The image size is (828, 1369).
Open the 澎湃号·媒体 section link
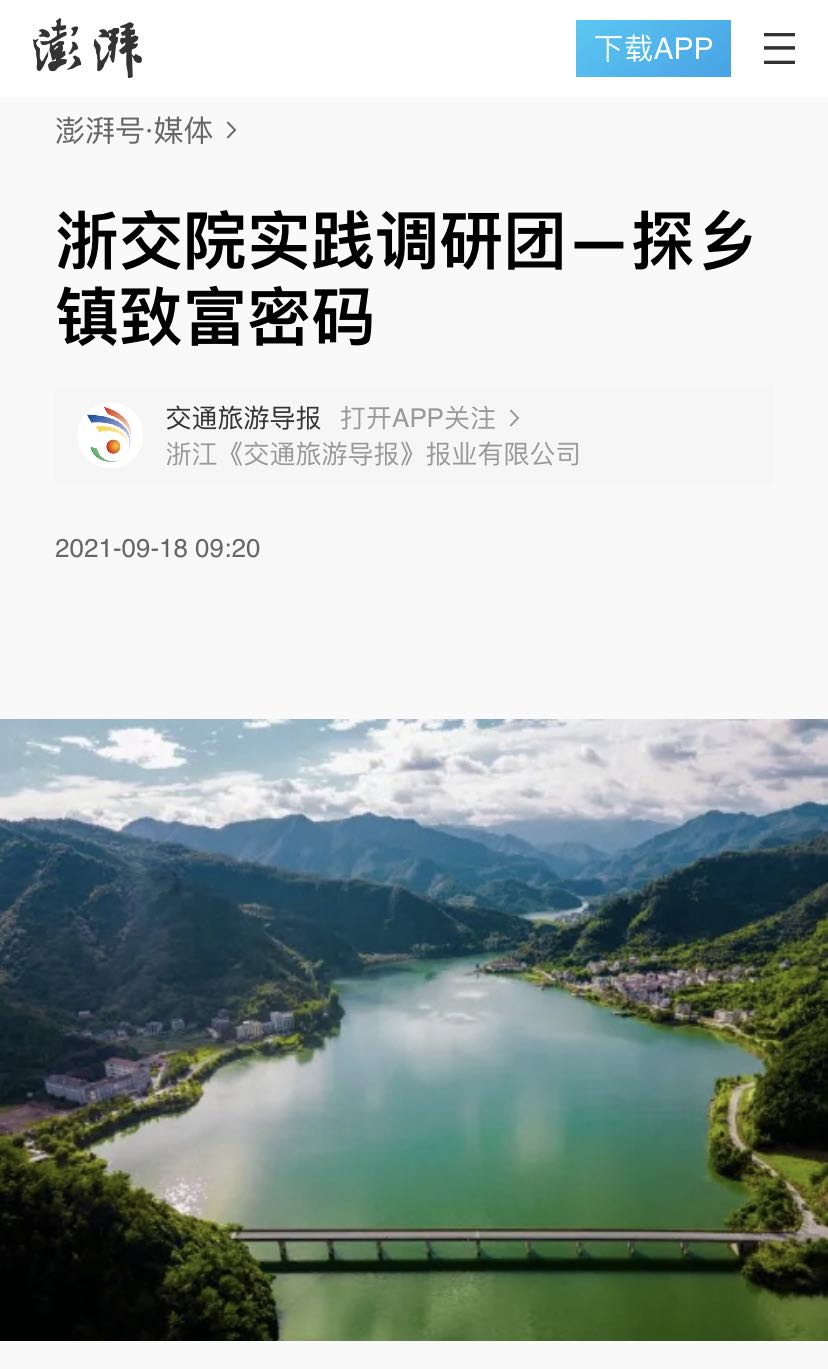coord(145,130)
